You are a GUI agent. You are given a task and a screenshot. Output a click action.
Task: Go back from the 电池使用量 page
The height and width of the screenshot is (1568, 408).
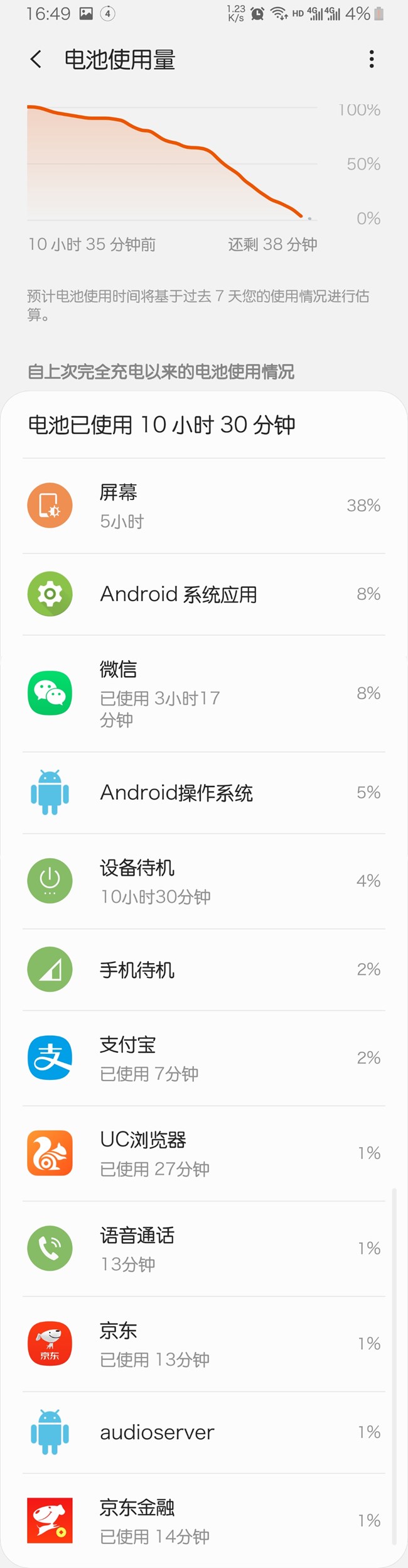(x=36, y=60)
